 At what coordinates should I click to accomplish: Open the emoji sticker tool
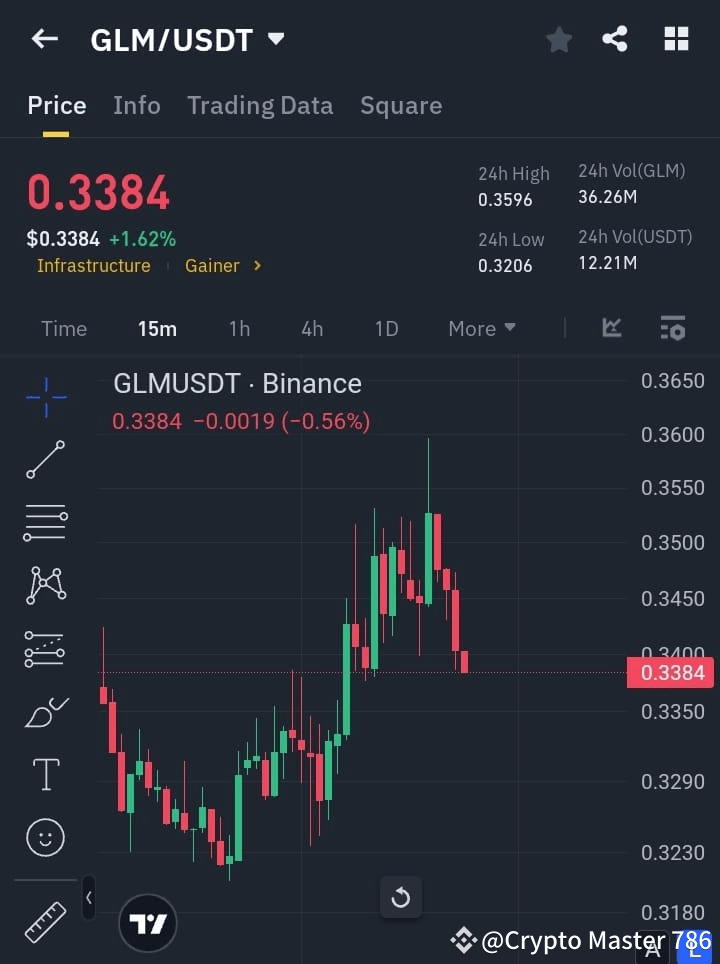pos(45,837)
